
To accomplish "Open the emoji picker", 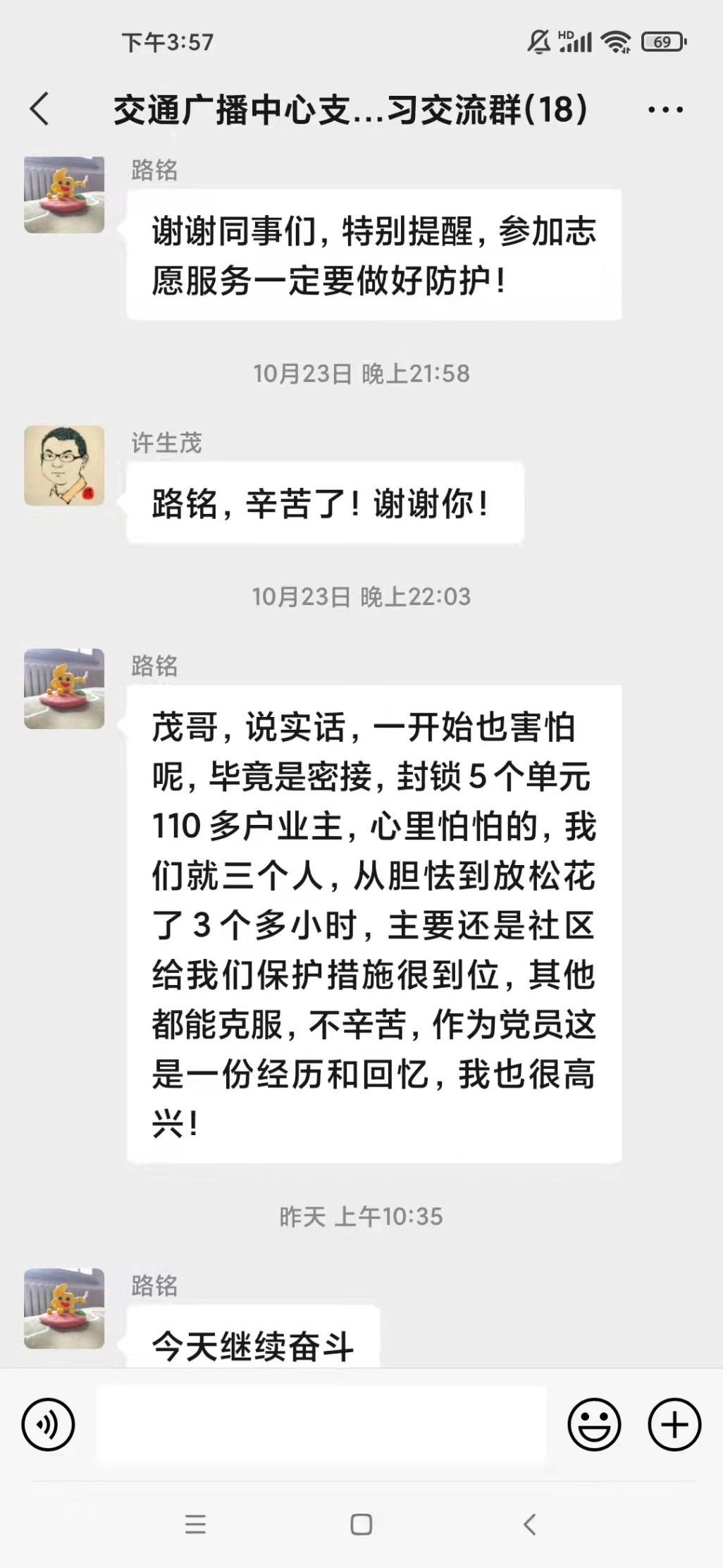I will (x=594, y=1424).
